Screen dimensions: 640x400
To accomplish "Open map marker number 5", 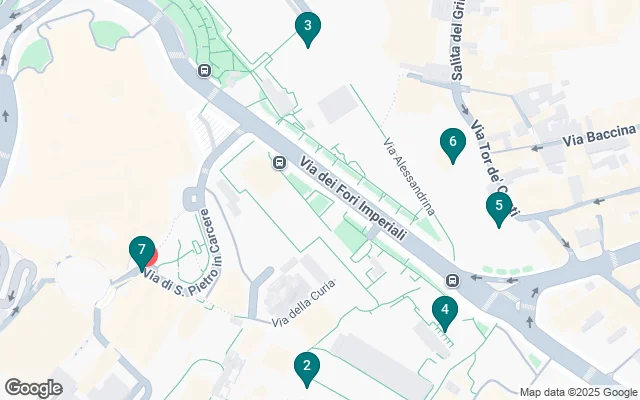I will [x=498, y=207].
